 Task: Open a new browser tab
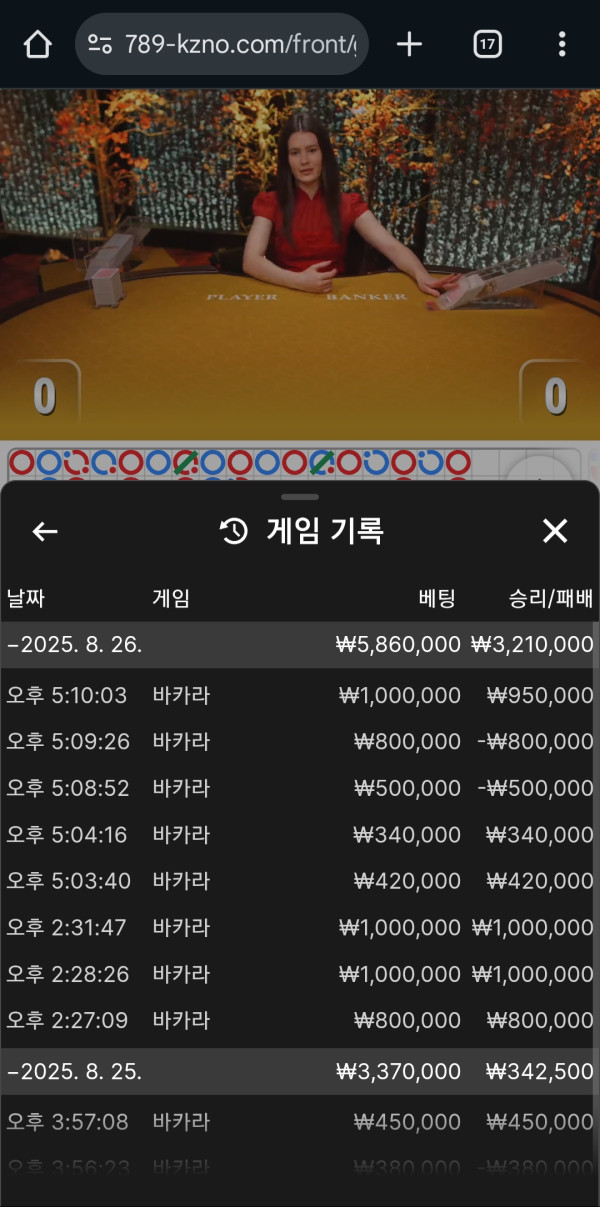(x=409, y=44)
